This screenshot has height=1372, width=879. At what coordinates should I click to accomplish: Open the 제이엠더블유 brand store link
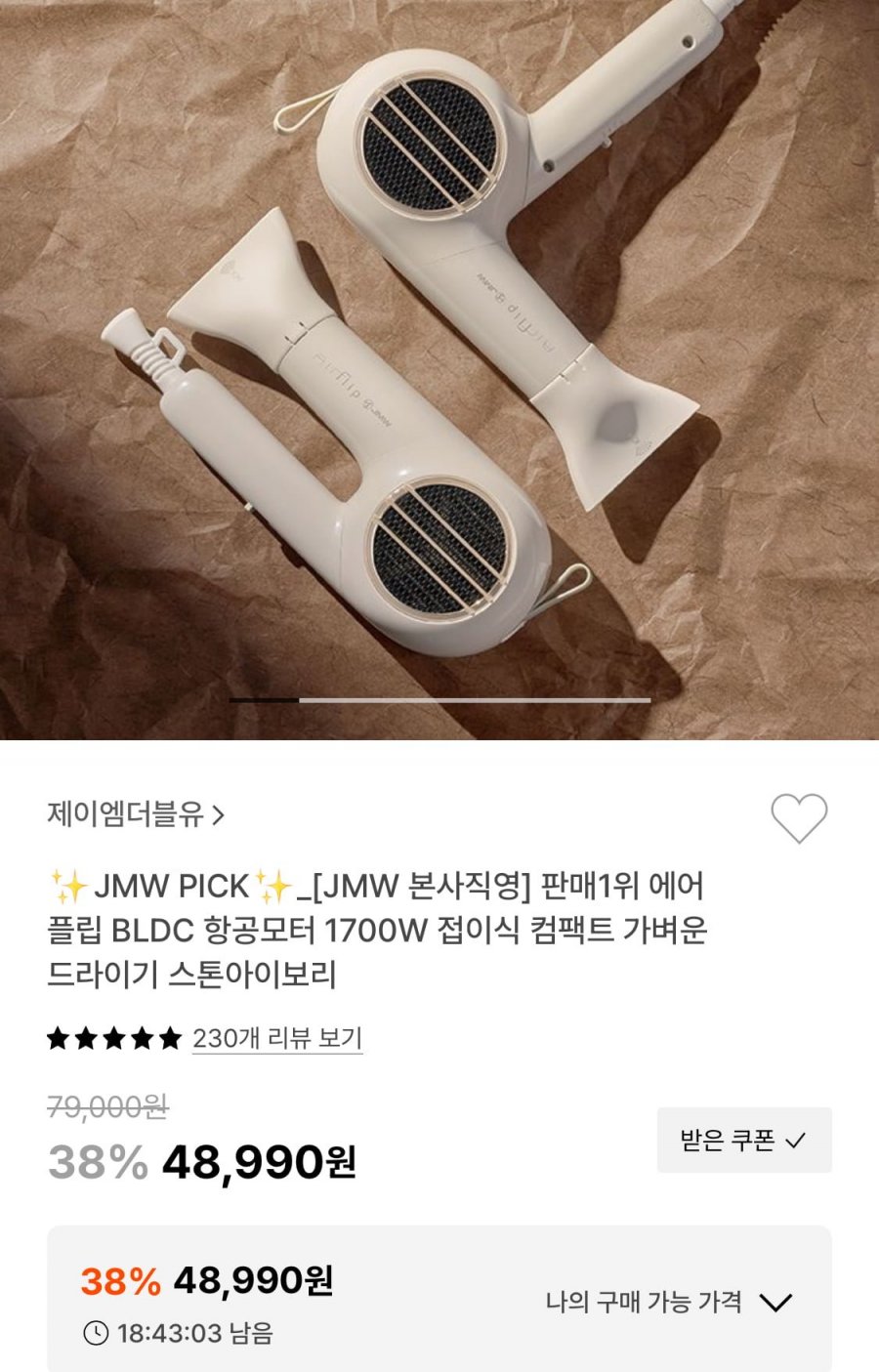click(136, 814)
